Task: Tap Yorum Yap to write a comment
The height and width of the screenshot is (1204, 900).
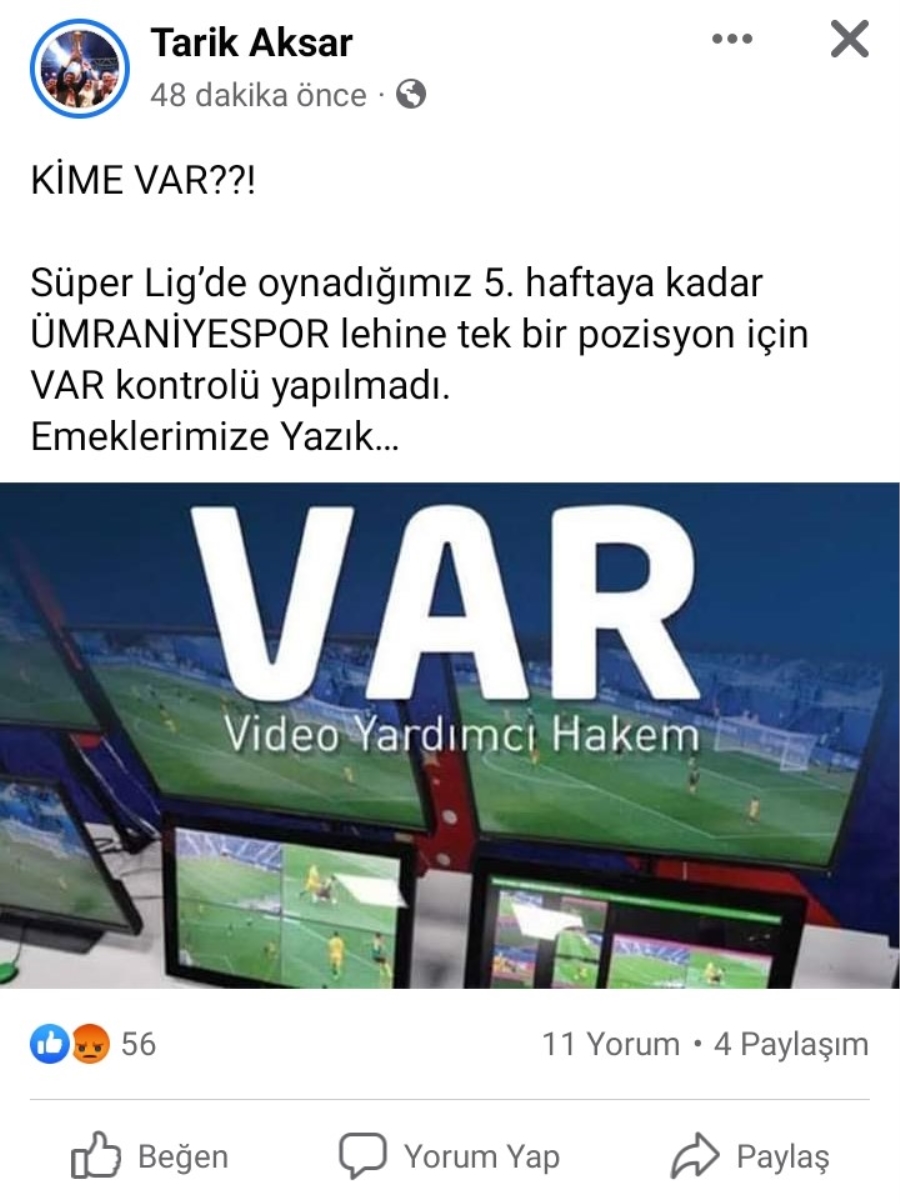Action: [x=449, y=1157]
